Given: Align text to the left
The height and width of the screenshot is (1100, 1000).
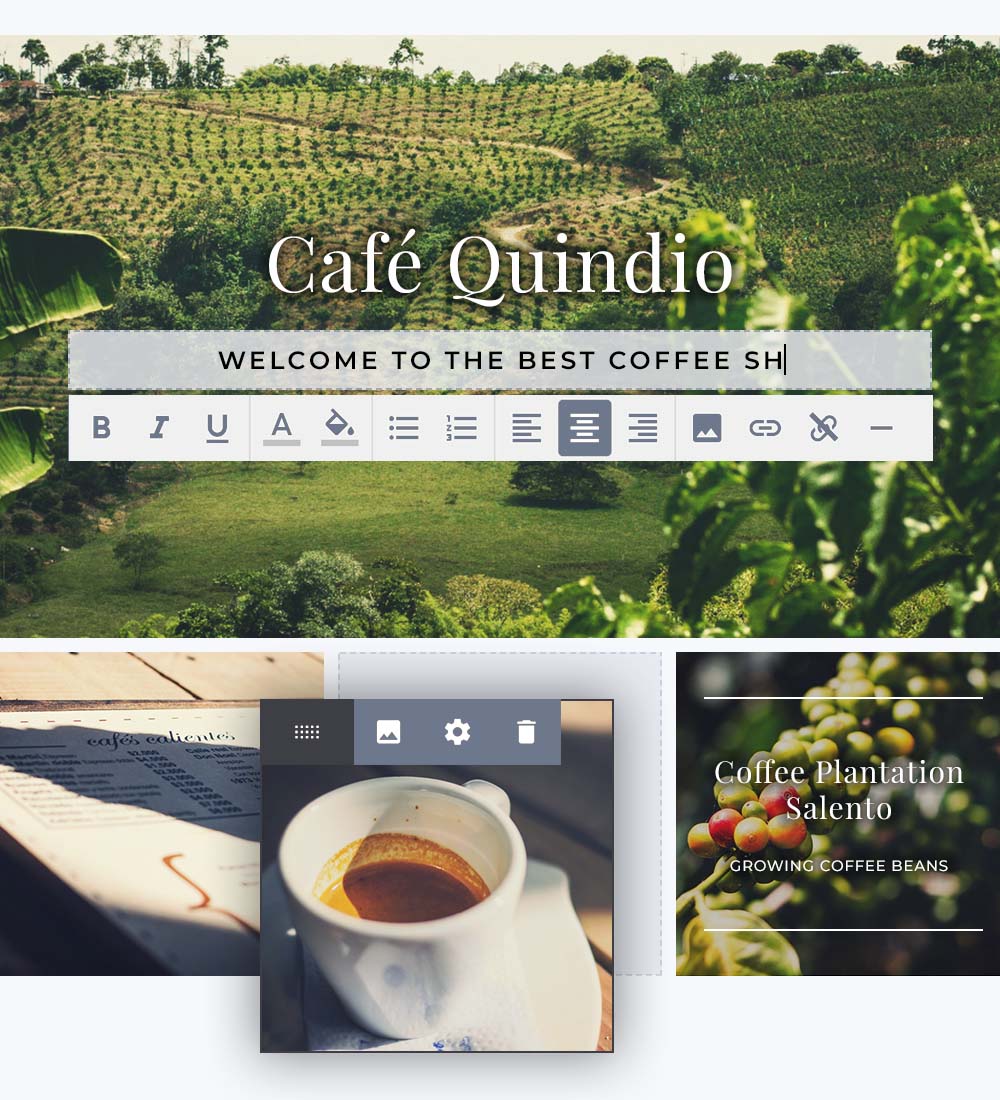Looking at the screenshot, I should tap(526, 428).
